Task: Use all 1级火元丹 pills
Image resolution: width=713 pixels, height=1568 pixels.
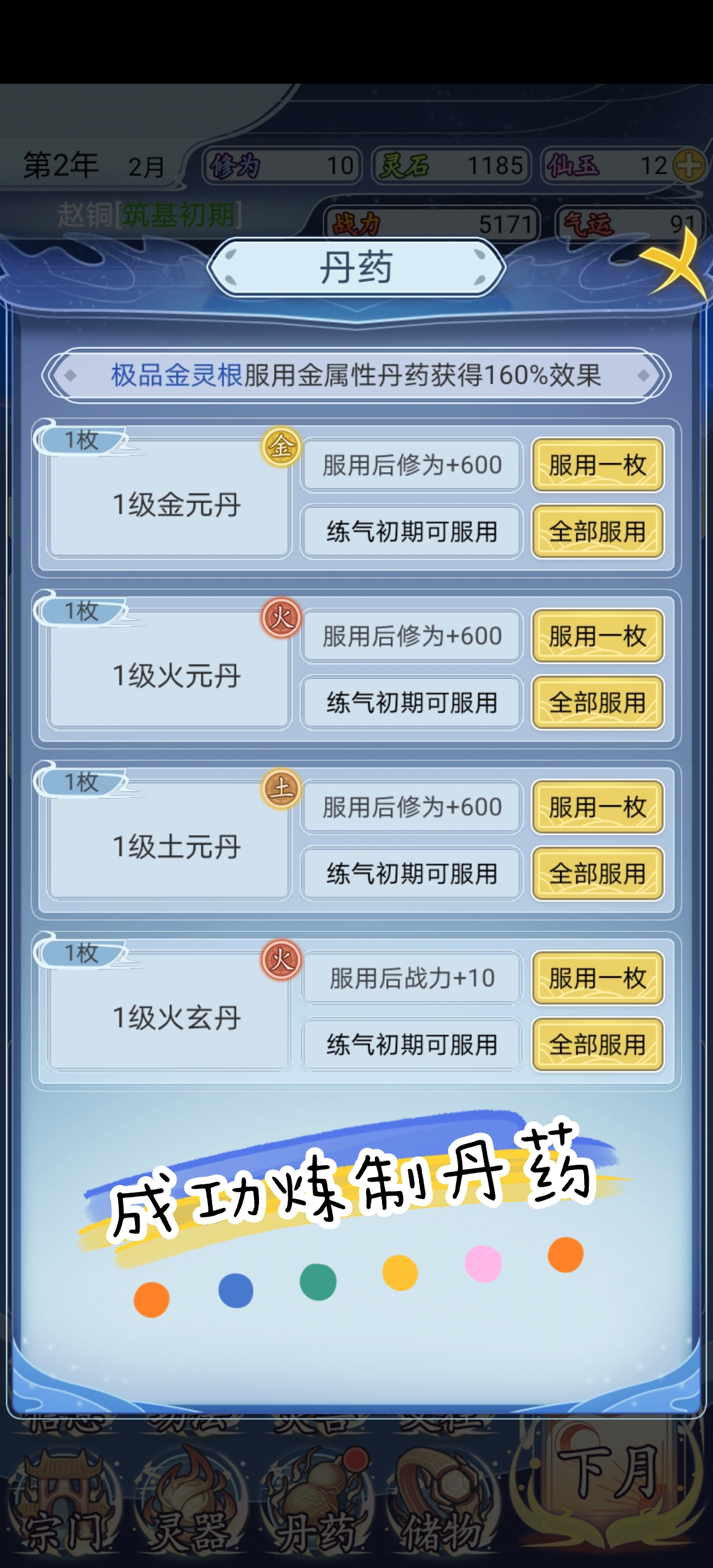Action: 597,703
